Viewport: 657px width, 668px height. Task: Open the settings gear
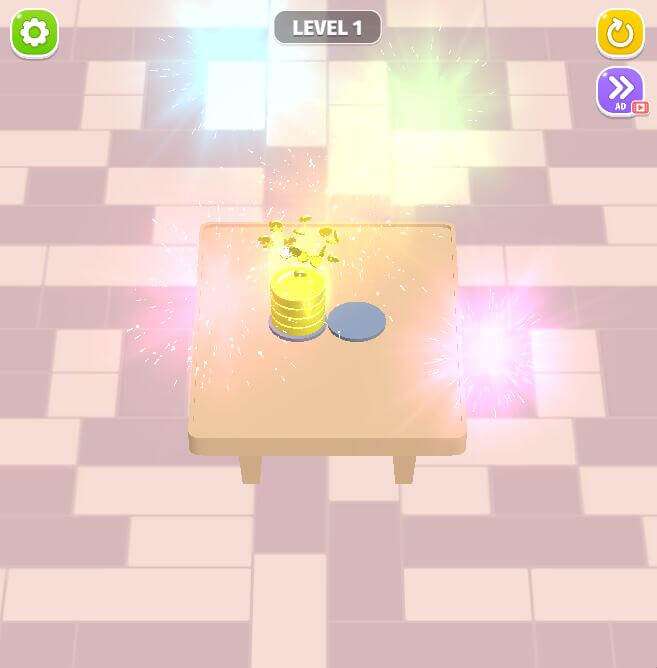click(x=34, y=33)
